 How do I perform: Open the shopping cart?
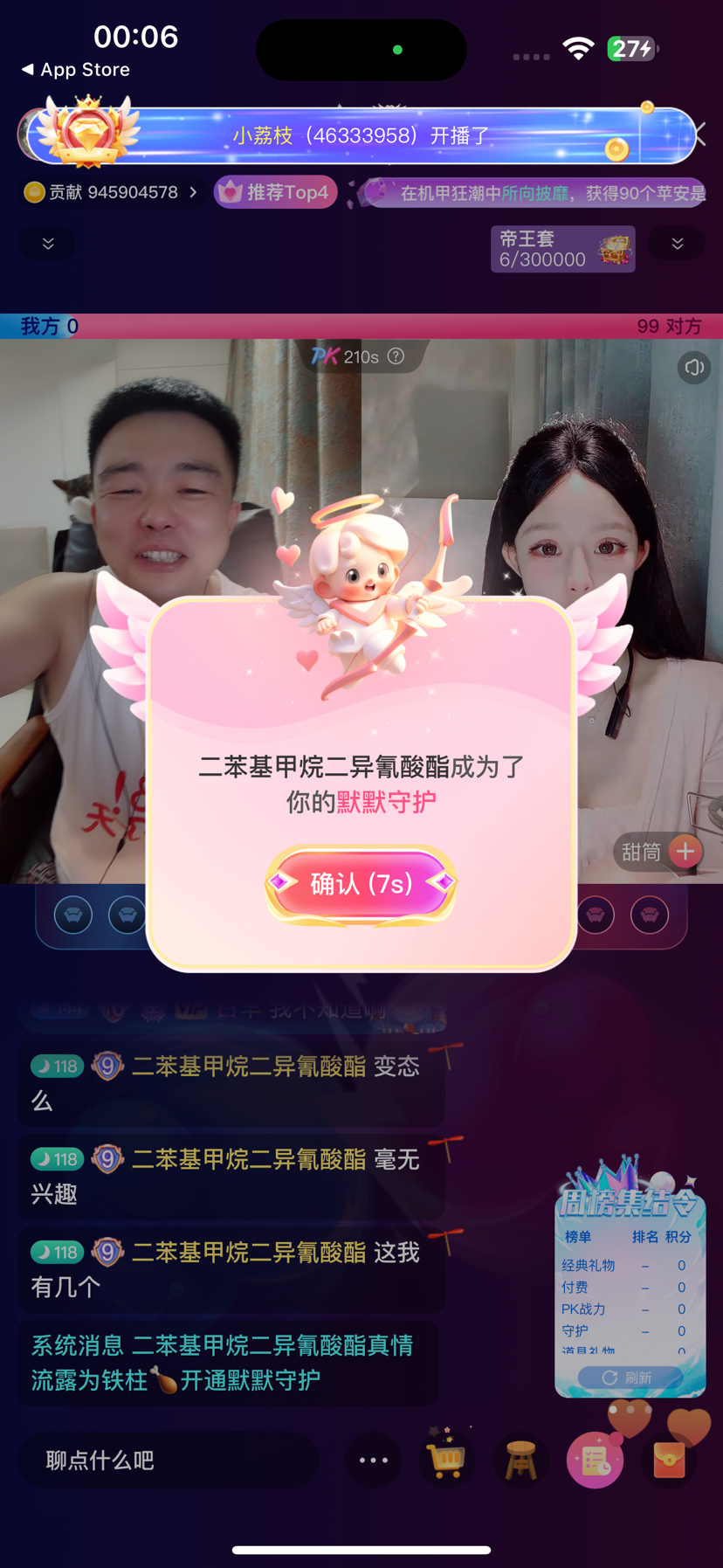pyautogui.click(x=446, y=1460)
